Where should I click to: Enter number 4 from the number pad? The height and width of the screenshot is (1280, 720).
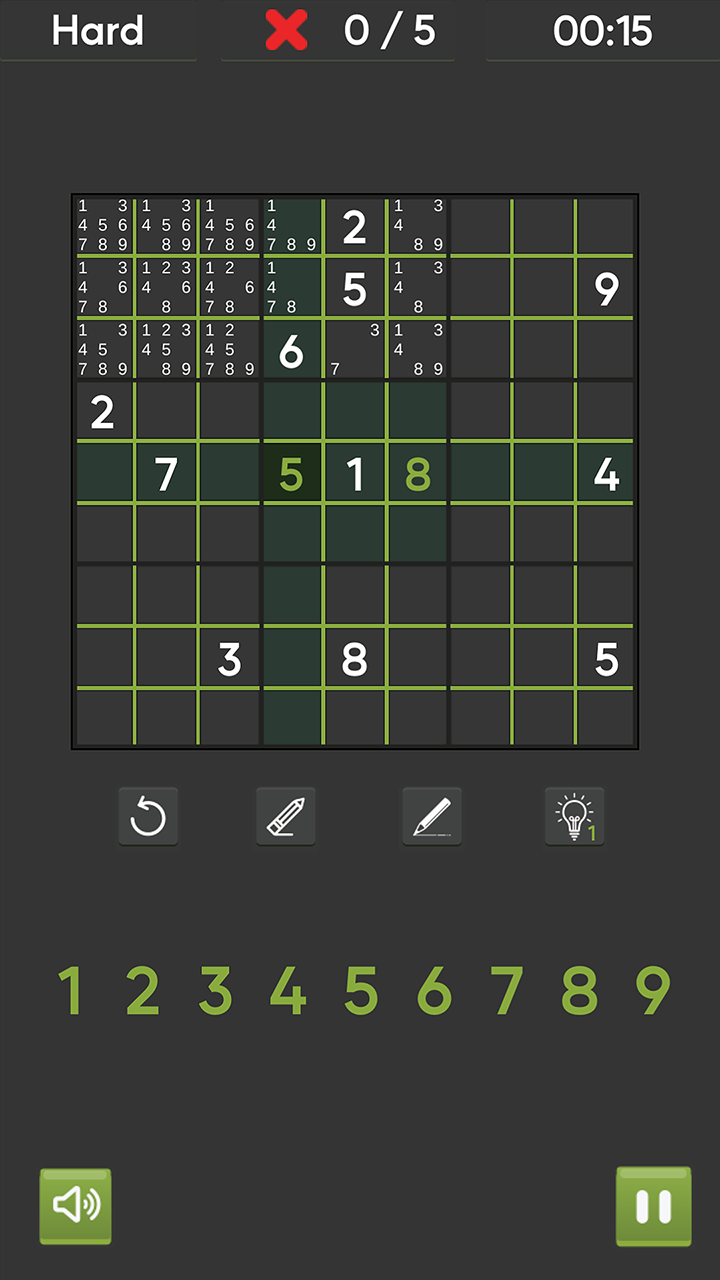click(288, 991)
